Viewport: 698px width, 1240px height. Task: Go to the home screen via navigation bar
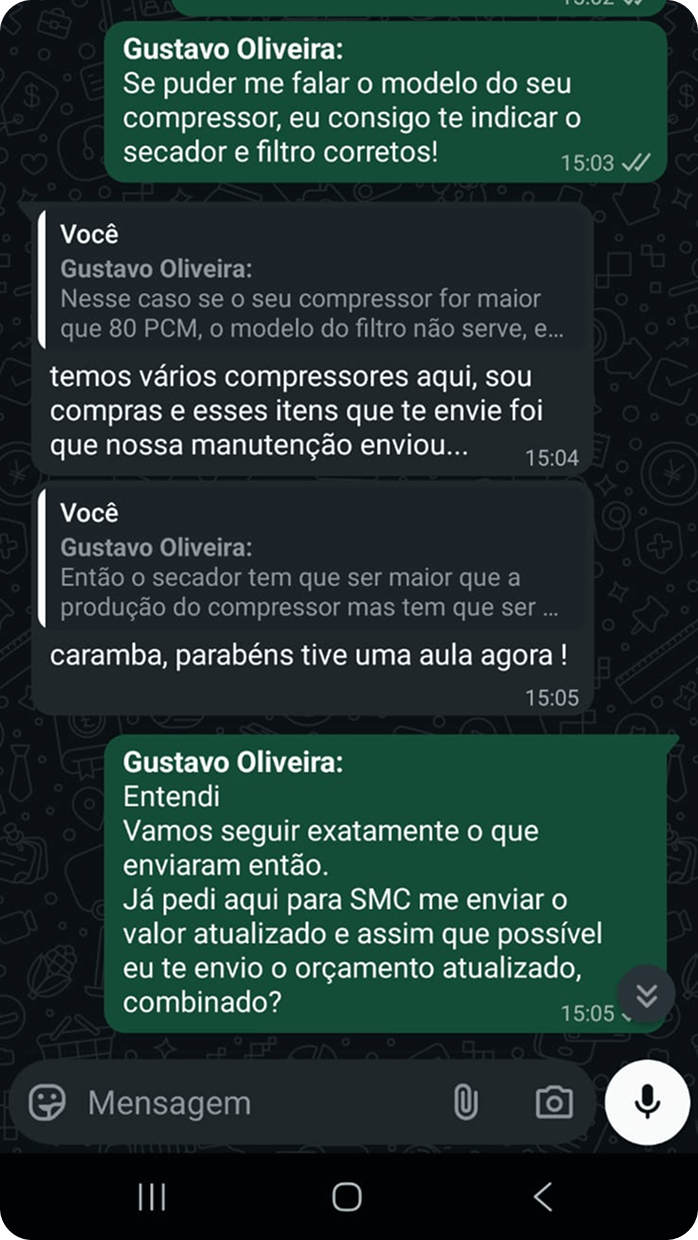coord(347,1196)
